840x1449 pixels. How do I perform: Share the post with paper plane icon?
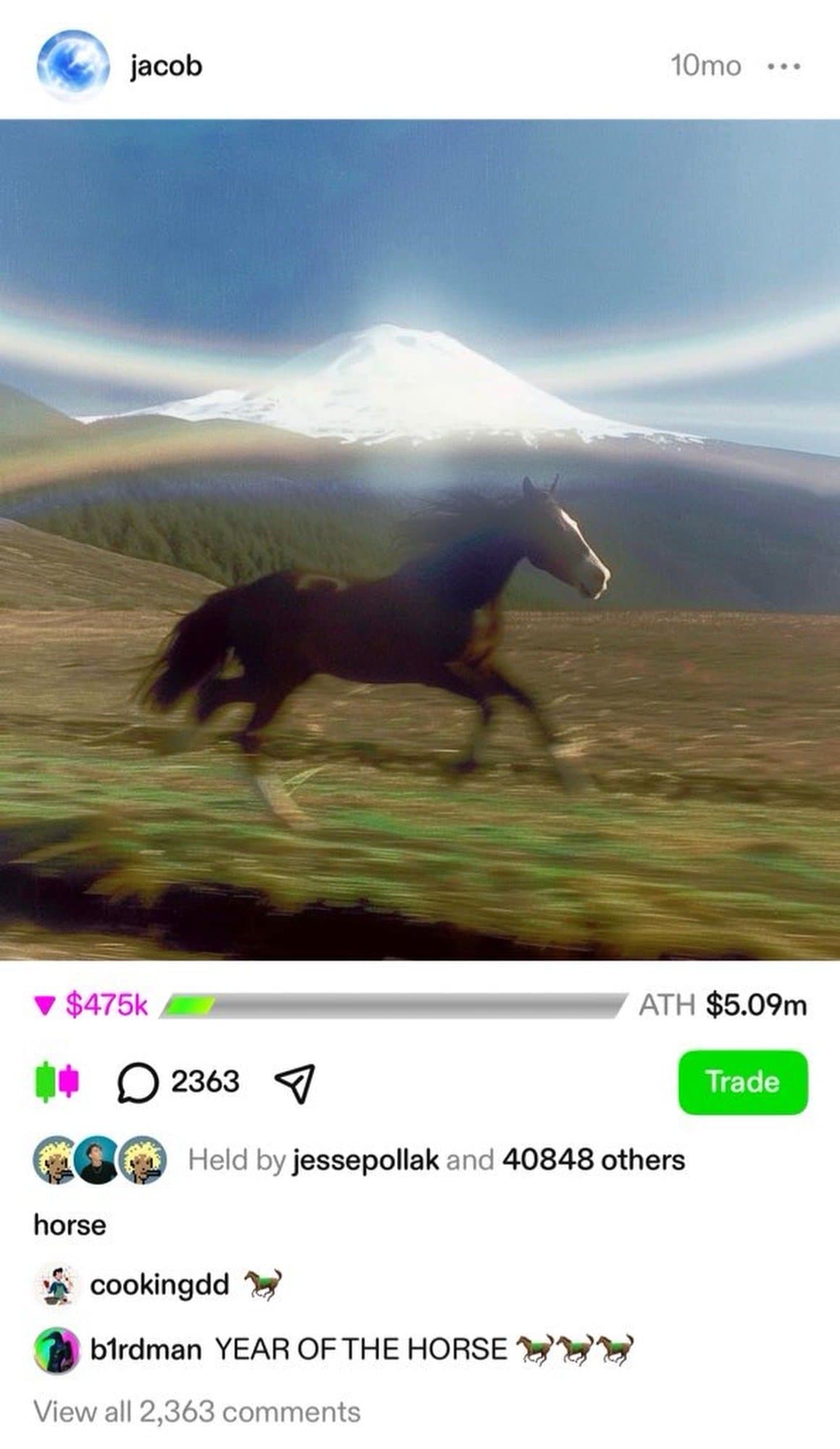point(295,1082)
